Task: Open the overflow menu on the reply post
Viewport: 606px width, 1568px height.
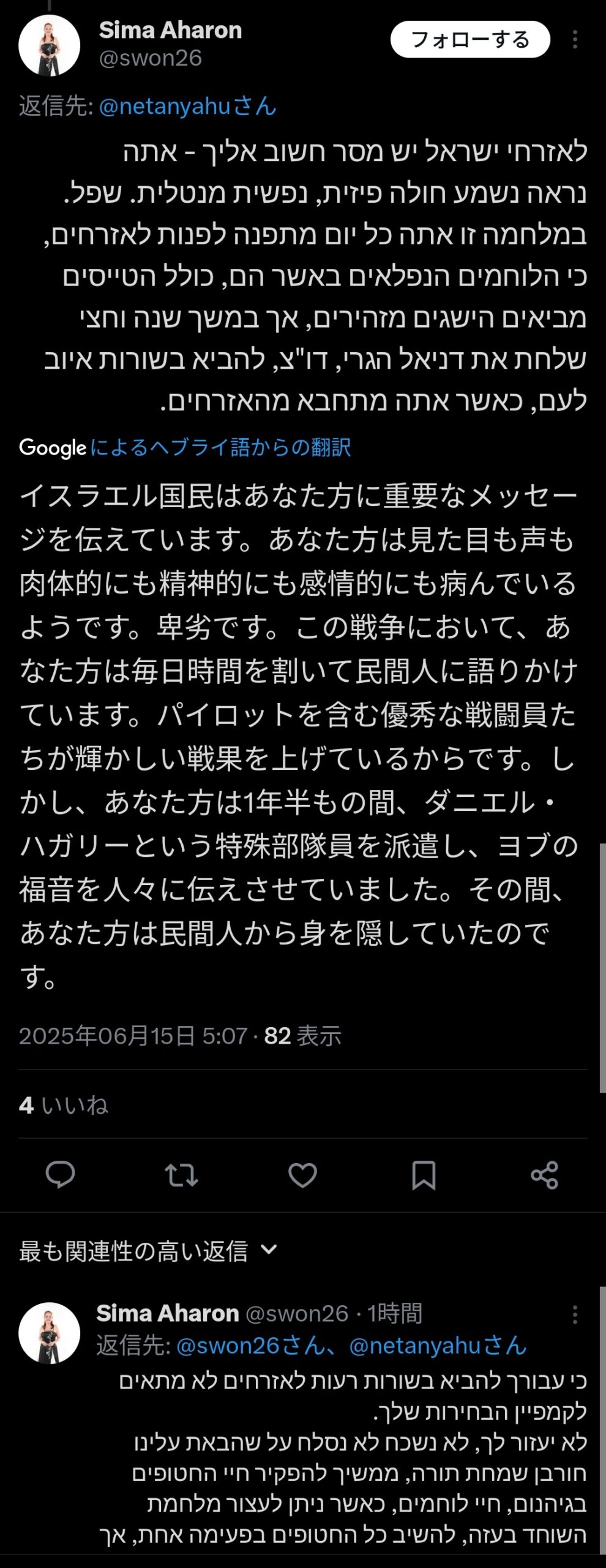Action: [574, 1314]
